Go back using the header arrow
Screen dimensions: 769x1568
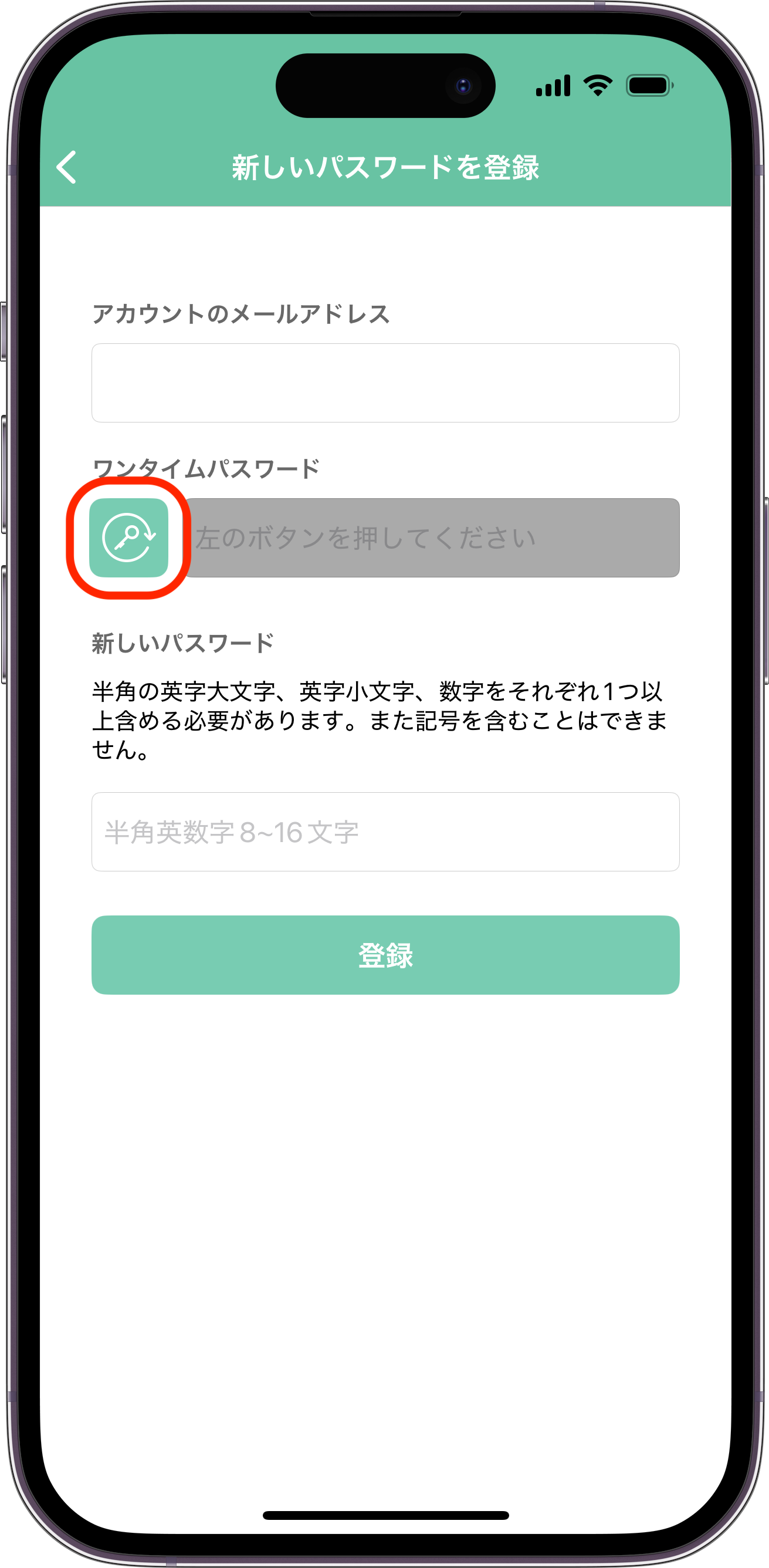pos(67,167)
